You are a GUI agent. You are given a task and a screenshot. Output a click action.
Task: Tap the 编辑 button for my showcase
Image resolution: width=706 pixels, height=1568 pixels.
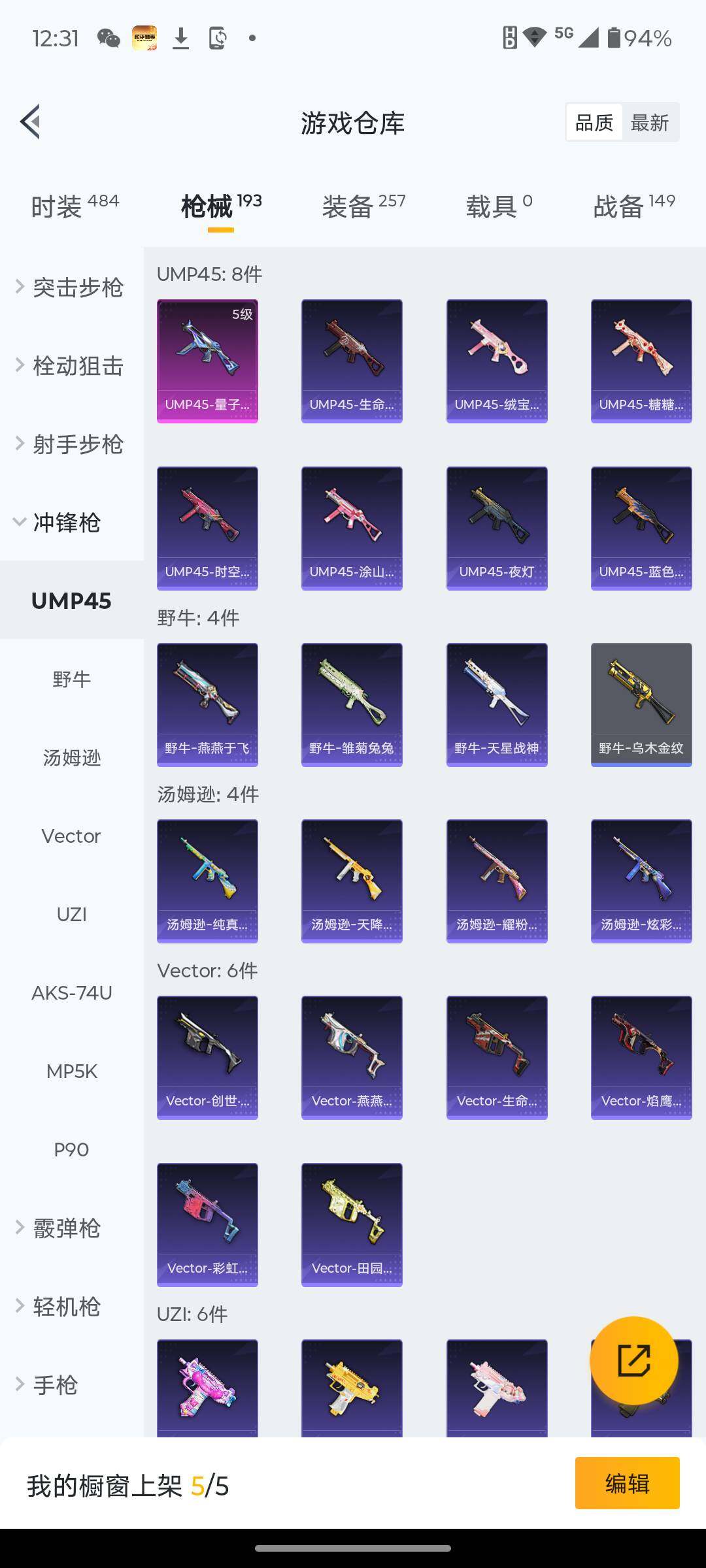click(627, 1484)
